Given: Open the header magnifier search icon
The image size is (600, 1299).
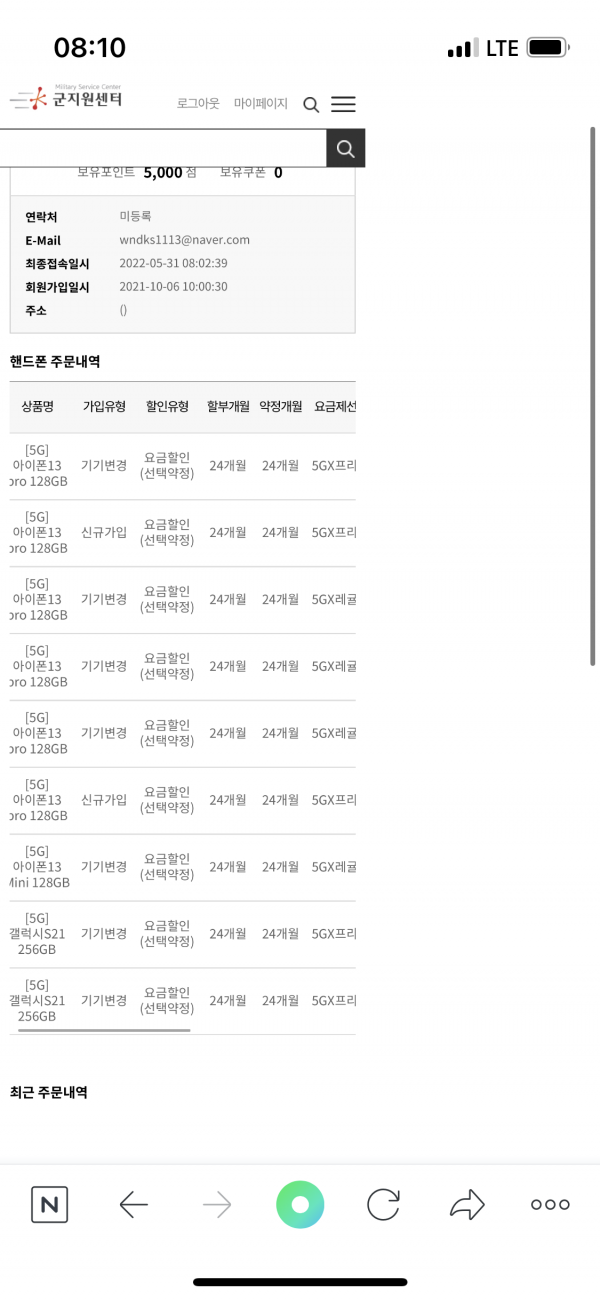Looking at the screenshot, I should (x=311, y=104).
